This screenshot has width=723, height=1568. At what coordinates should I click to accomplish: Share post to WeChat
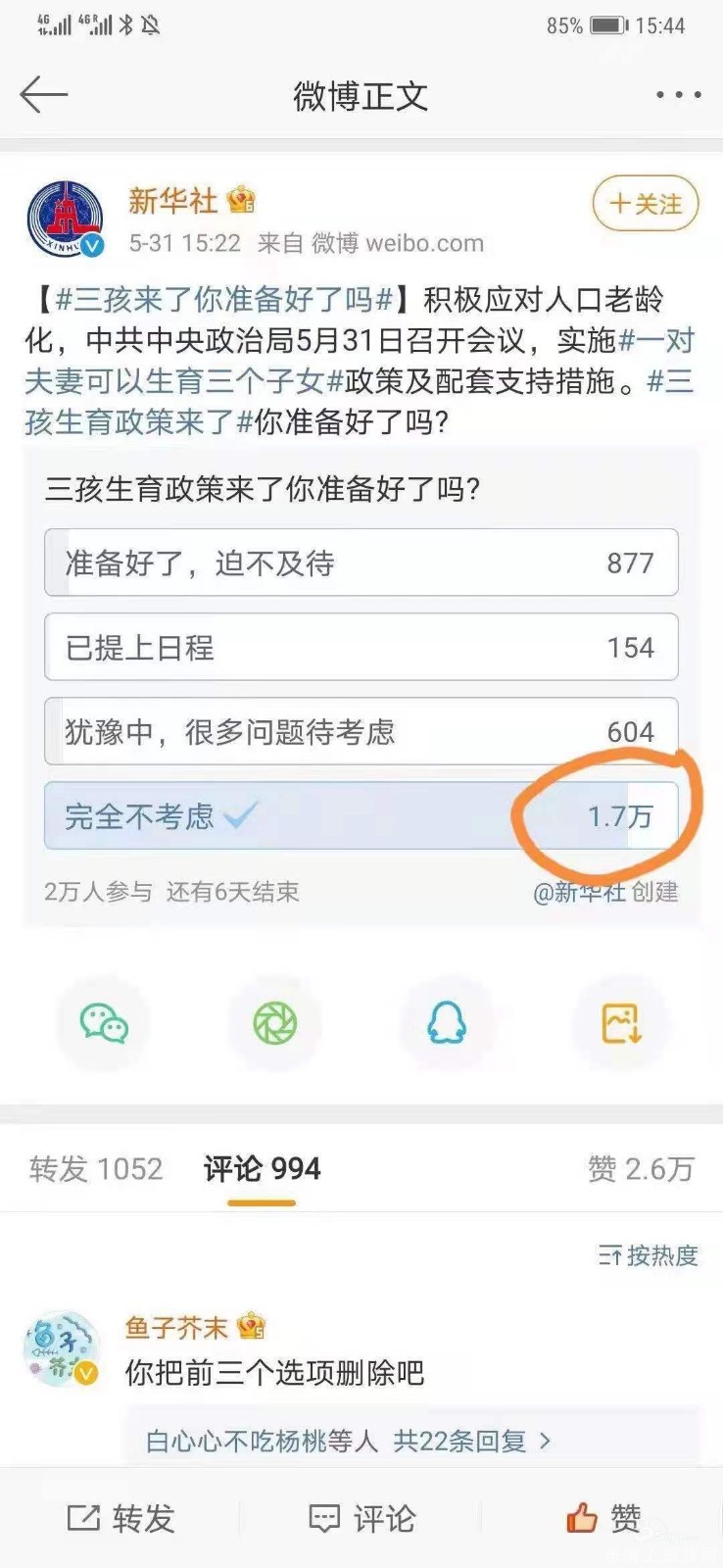tap(104, 1024)
